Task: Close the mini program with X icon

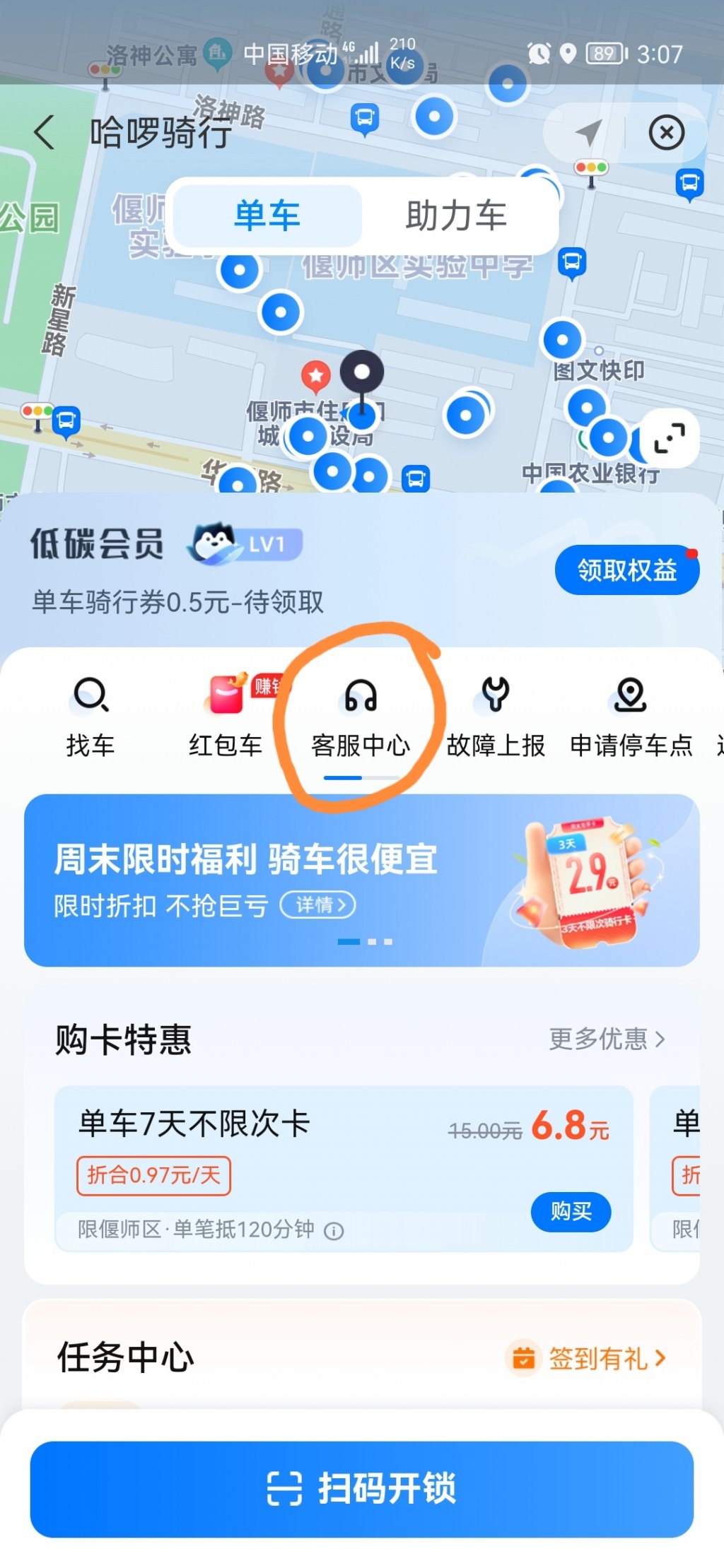Action: click(x=666, y=132)
